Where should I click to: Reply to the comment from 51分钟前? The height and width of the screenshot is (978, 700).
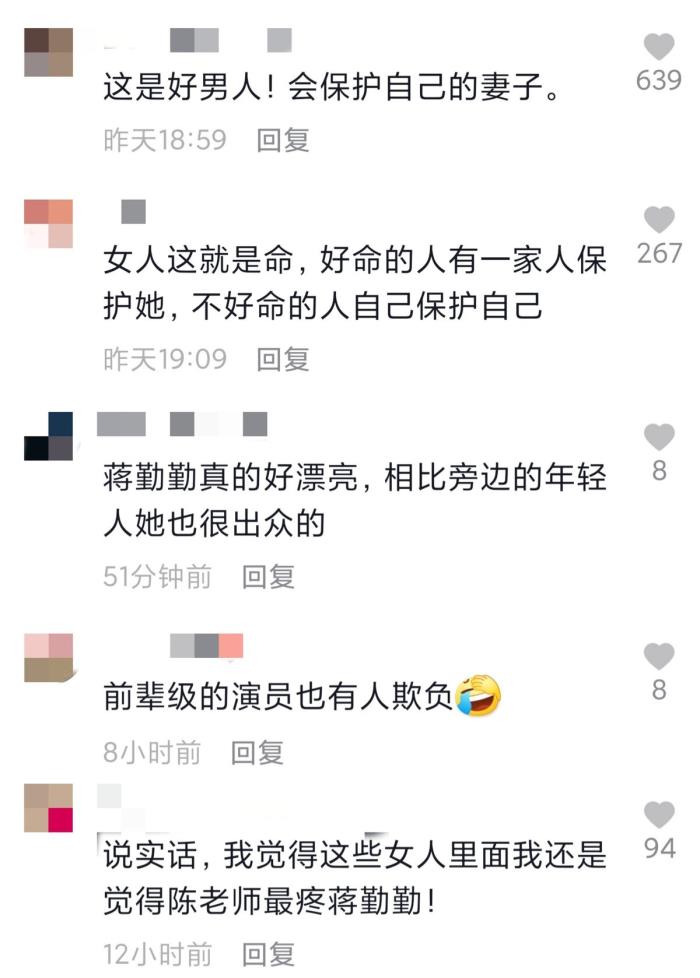tap(269, 576)
